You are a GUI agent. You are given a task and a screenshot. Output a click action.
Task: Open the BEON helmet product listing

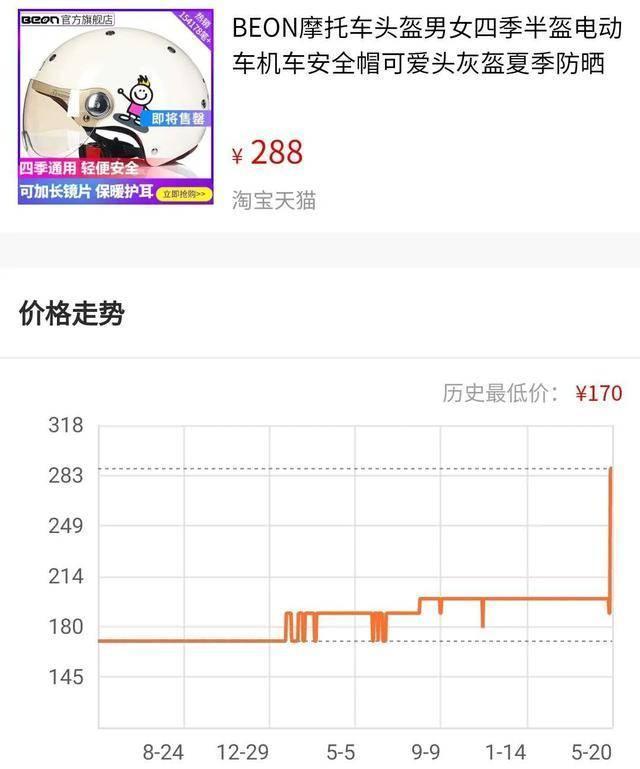tap(420, 46)
